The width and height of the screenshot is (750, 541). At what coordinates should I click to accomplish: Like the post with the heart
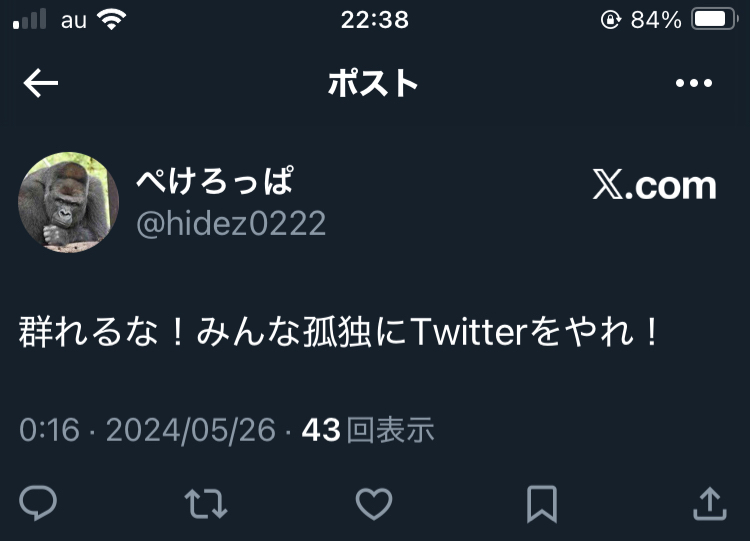tap(374, 502)
